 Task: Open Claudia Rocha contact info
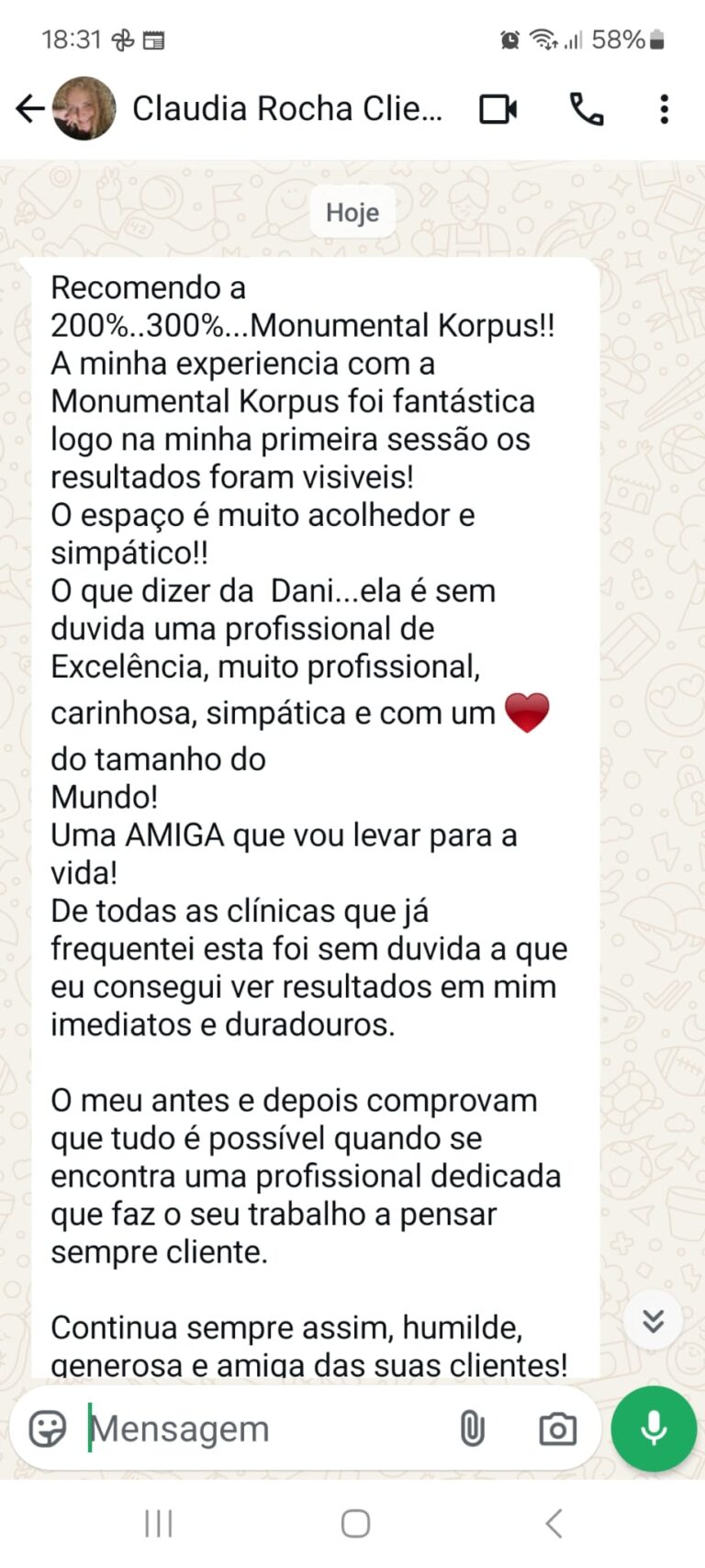click(286, 109)
